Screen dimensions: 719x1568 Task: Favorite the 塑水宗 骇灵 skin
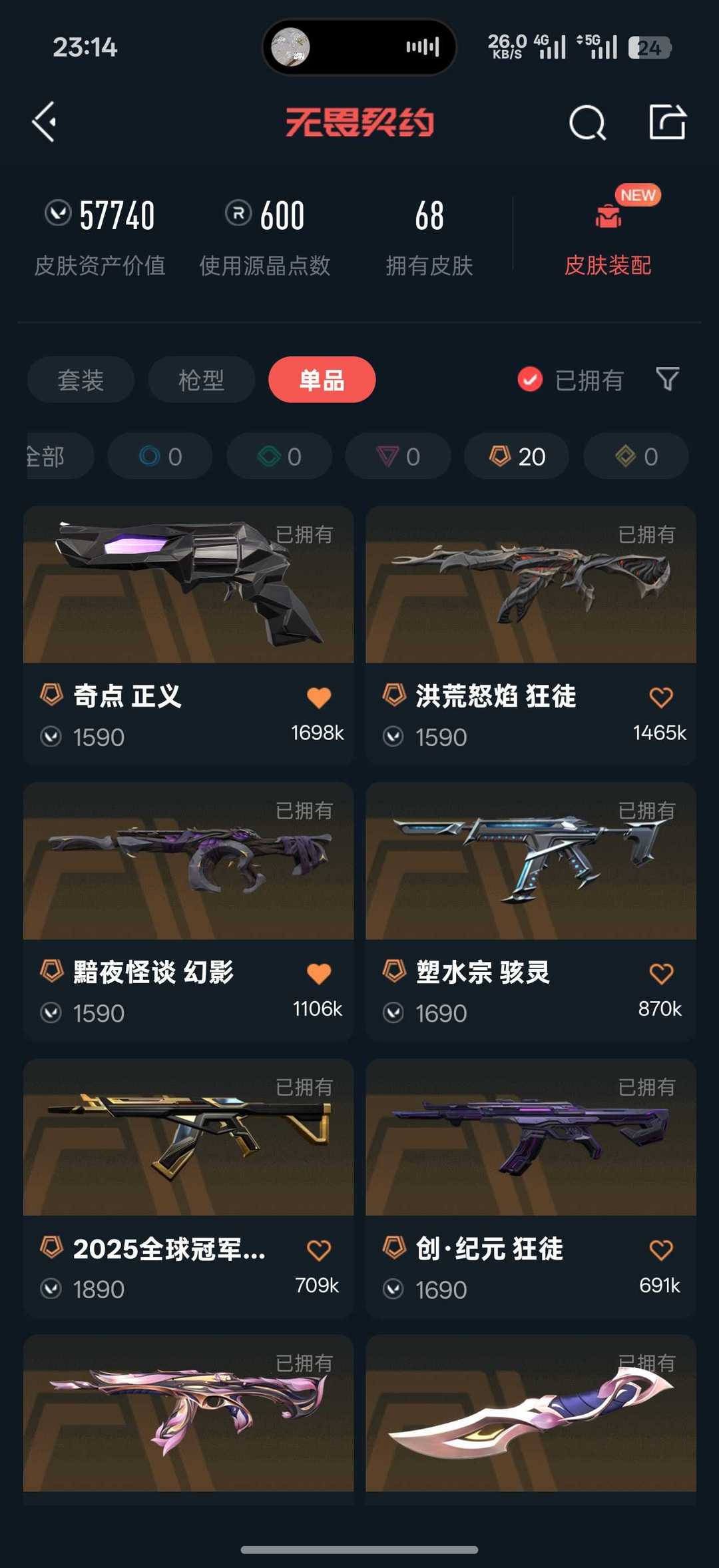661,973
